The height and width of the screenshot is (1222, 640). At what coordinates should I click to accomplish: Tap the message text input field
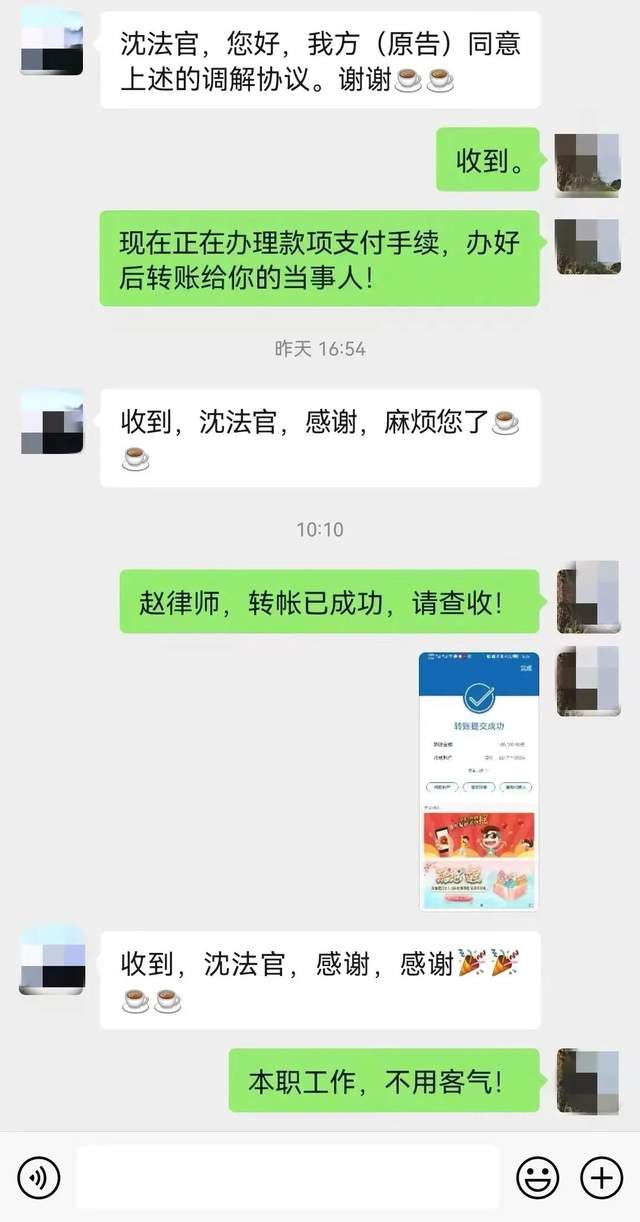[287, 1177]
